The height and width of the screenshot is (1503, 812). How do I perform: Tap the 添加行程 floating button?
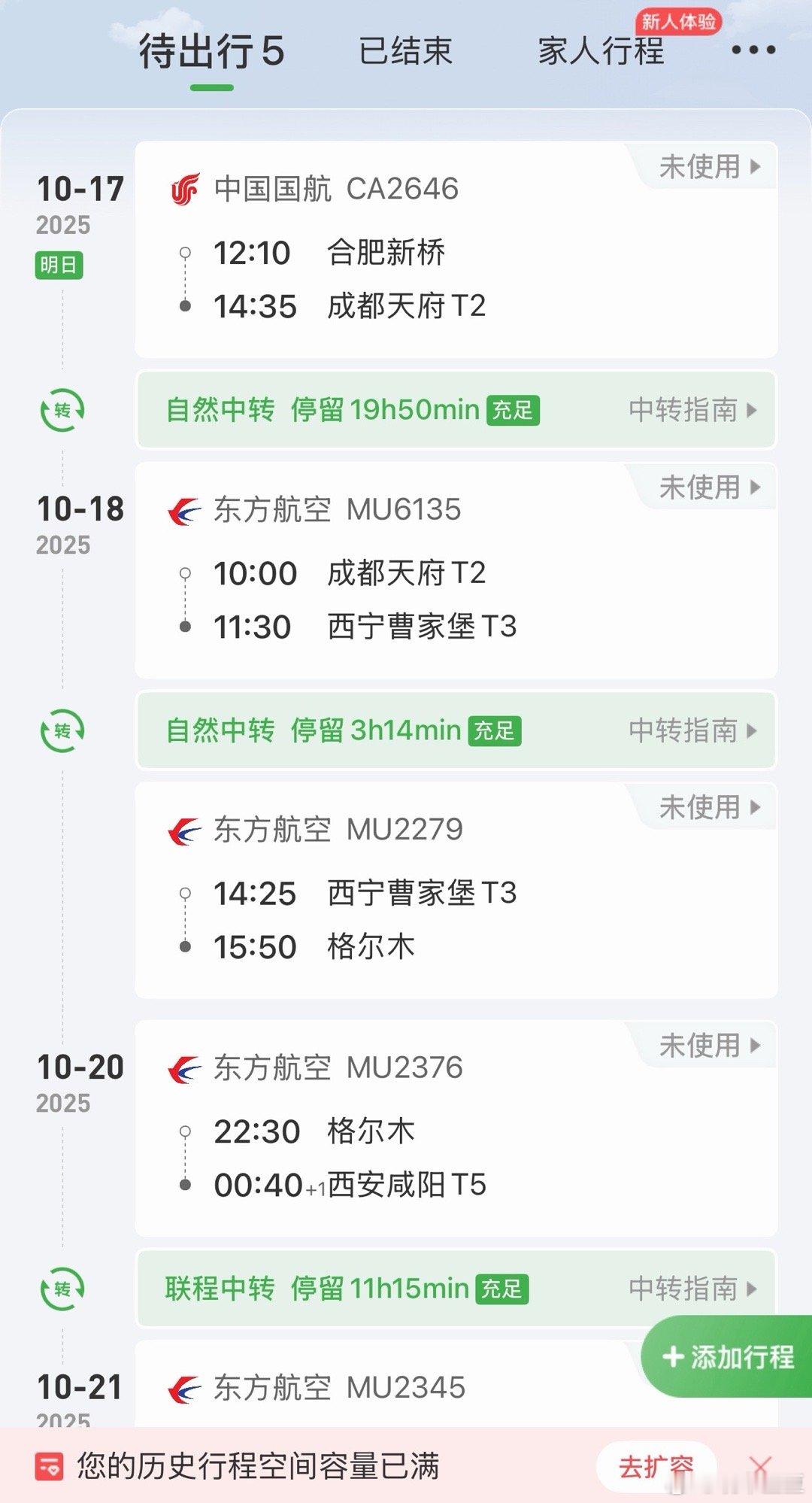727,1356
